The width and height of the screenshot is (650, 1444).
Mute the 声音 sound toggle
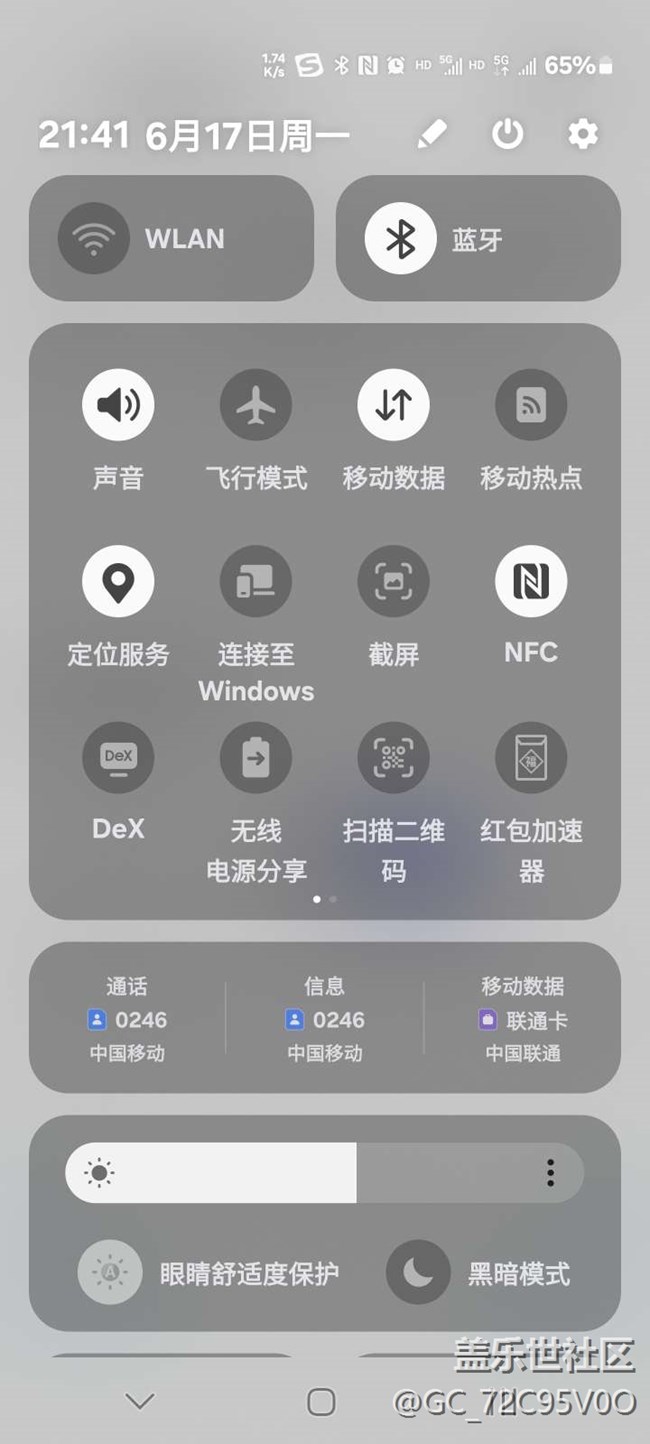118,405
